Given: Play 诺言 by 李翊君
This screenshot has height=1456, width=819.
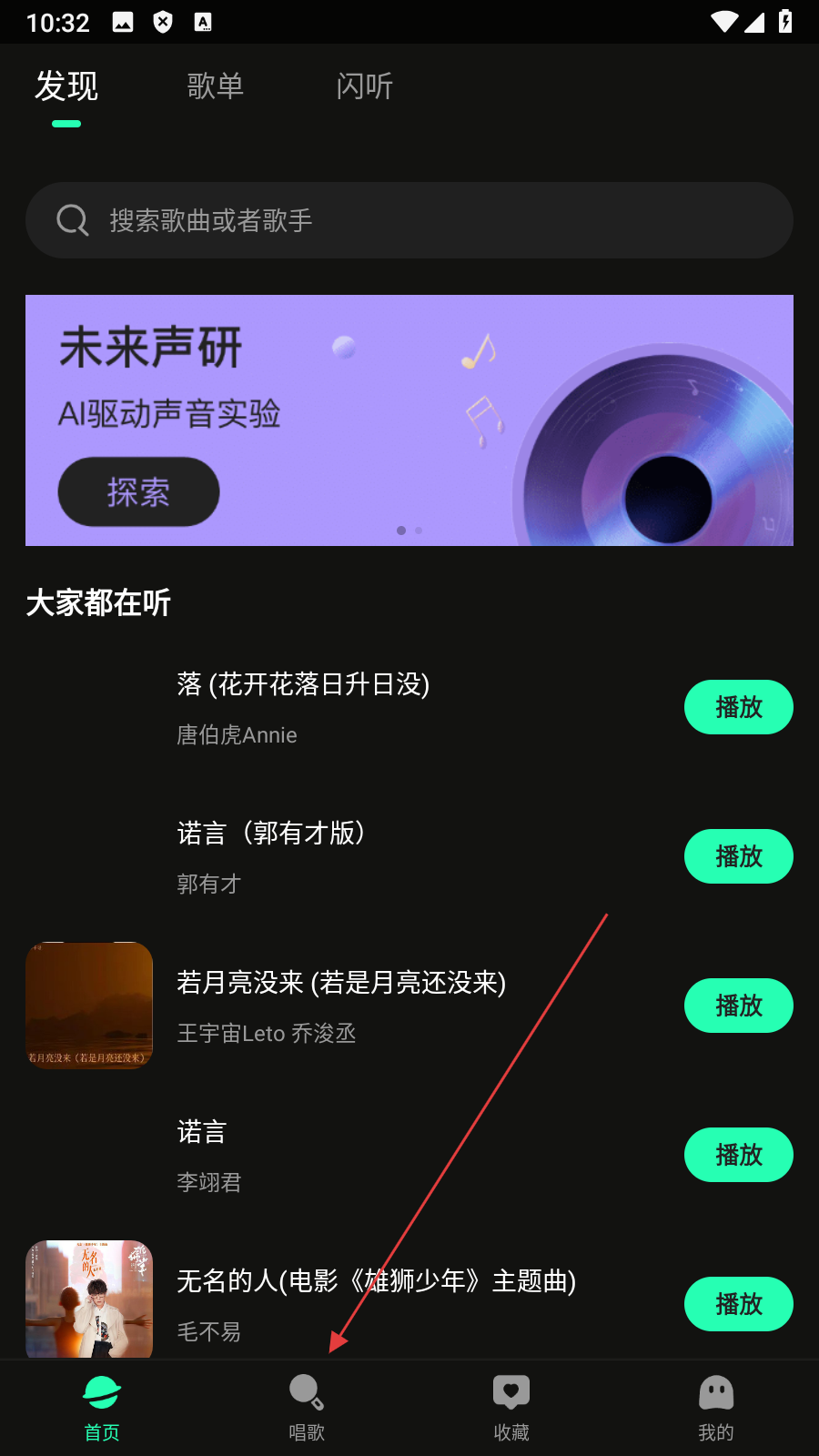Looking at the screenshot, I should pyautogui.click(x=738, y=1155).
